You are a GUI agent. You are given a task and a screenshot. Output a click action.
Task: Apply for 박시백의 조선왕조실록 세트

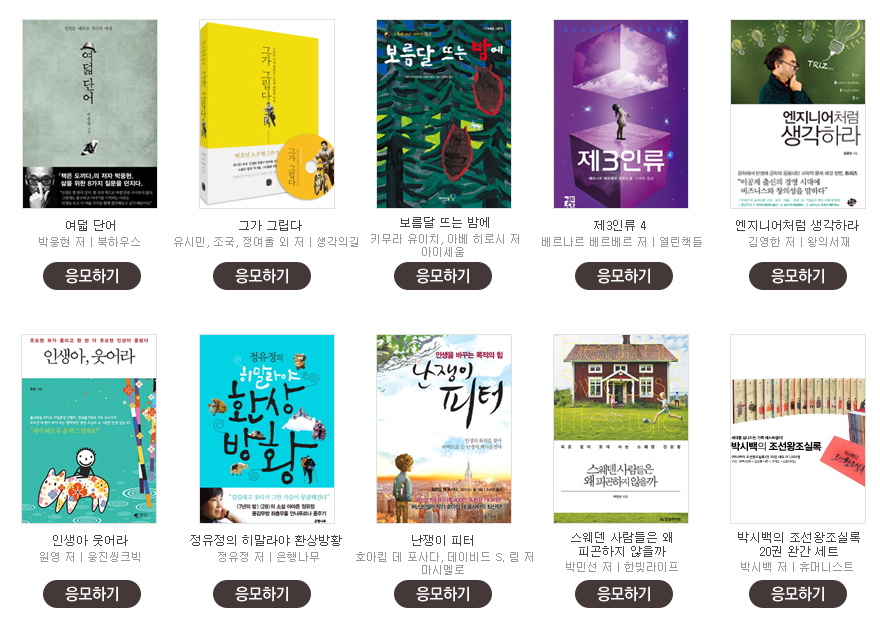coord(798,594)
